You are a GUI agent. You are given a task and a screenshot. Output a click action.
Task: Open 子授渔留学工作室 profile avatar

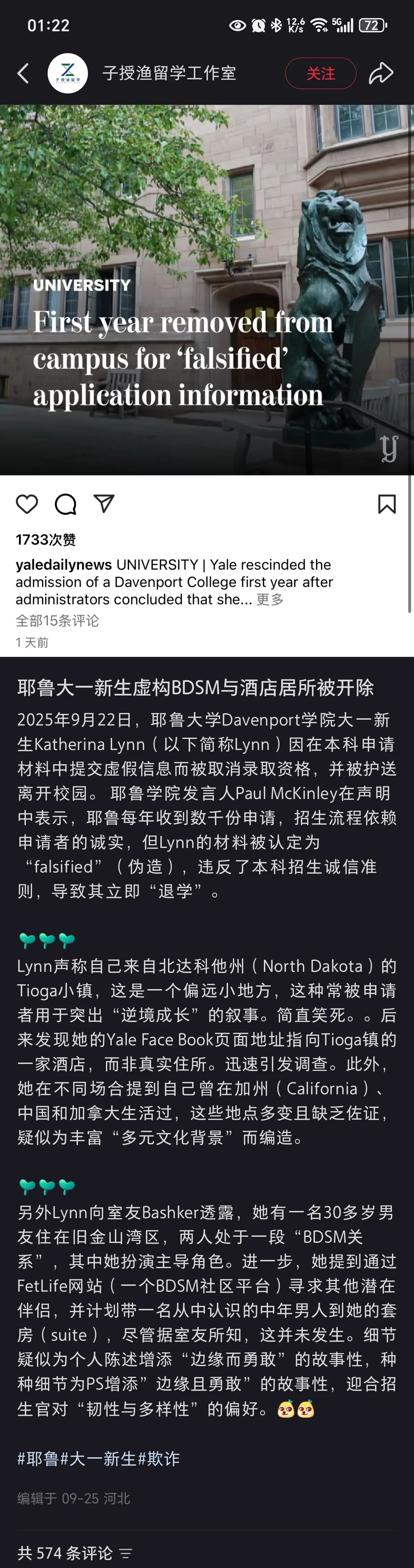tap(68, 73)
